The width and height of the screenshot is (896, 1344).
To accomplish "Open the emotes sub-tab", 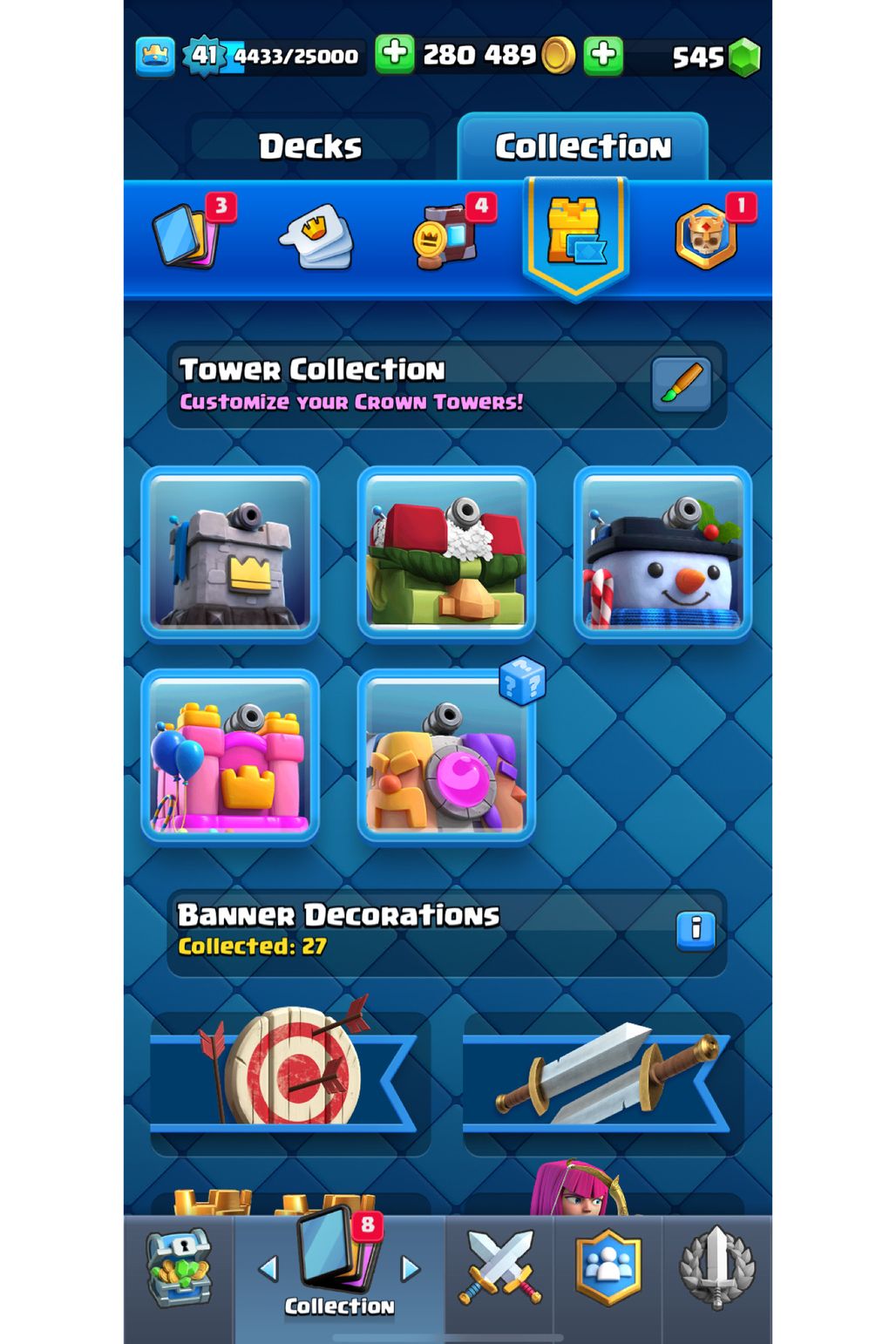I will 317,236.
